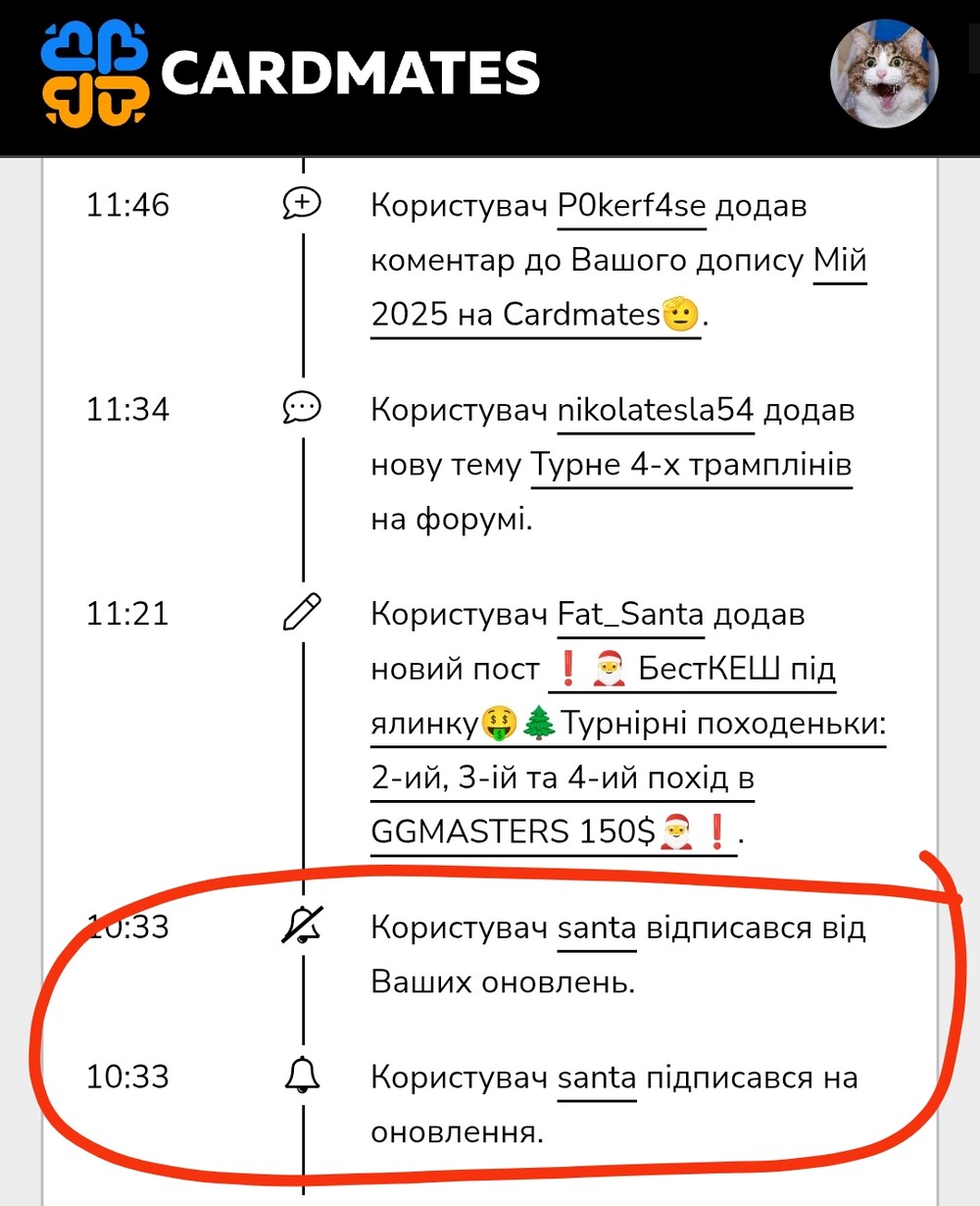The height and width of the screenshot is (1206, 980).
Task: Open the cat profile avatar
Action: [884, 74]
